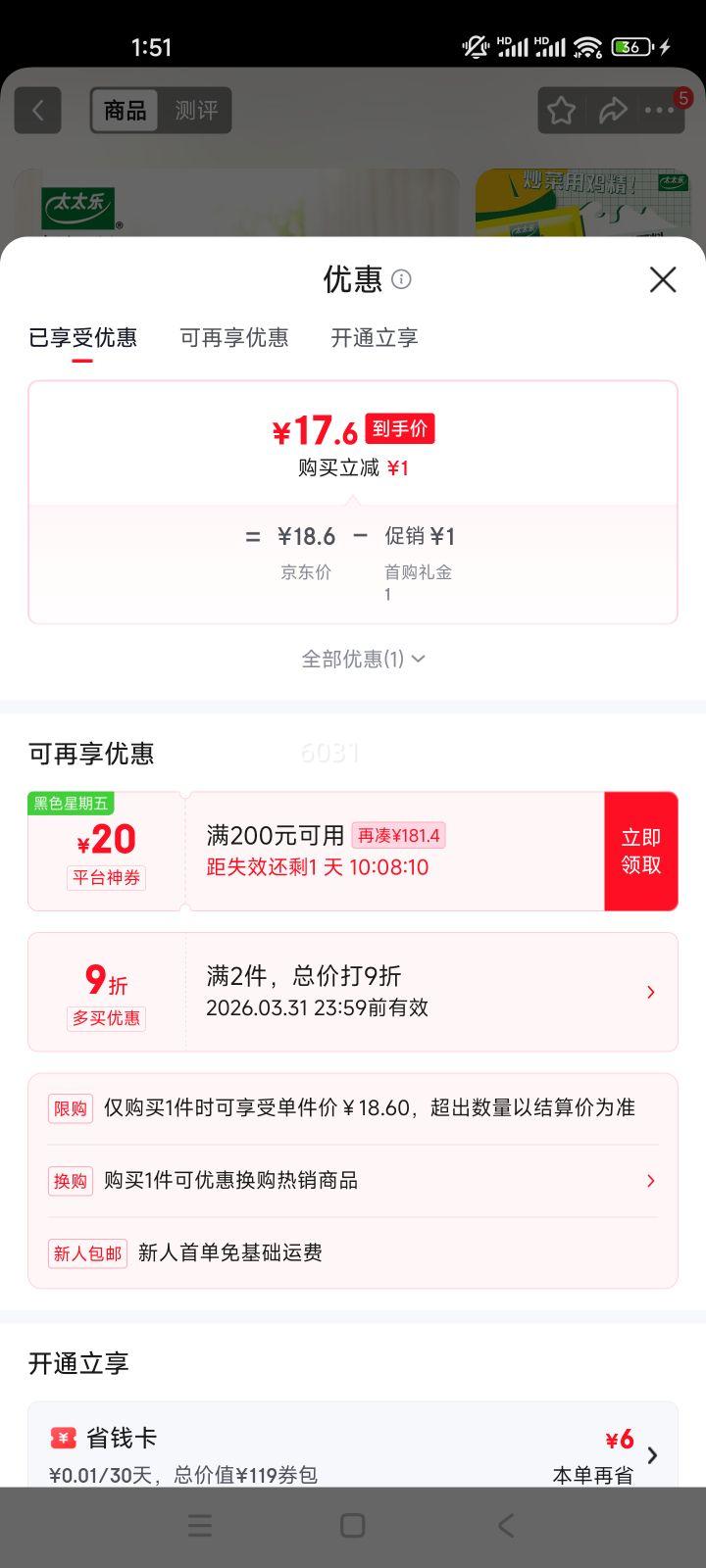706x1568 pixels.
Task: Tap the Android back navigation button
Action: [506, 1525]
